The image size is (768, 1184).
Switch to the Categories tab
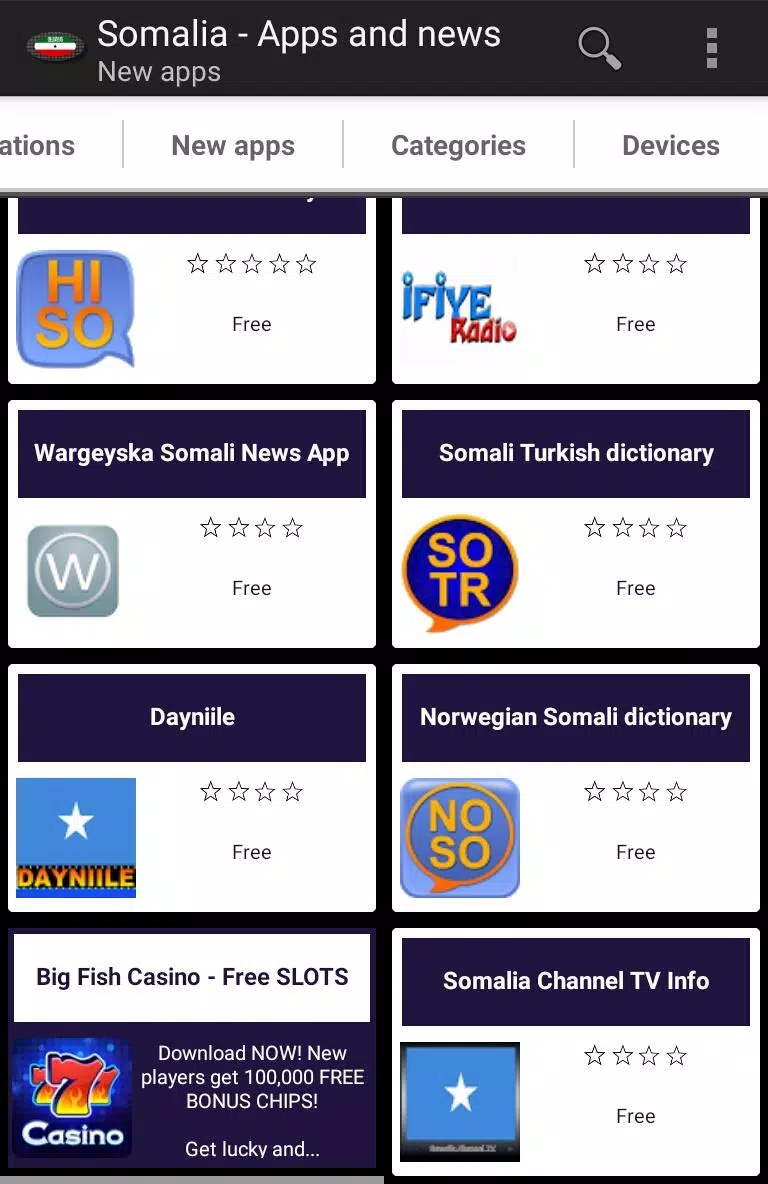[458, 146]
